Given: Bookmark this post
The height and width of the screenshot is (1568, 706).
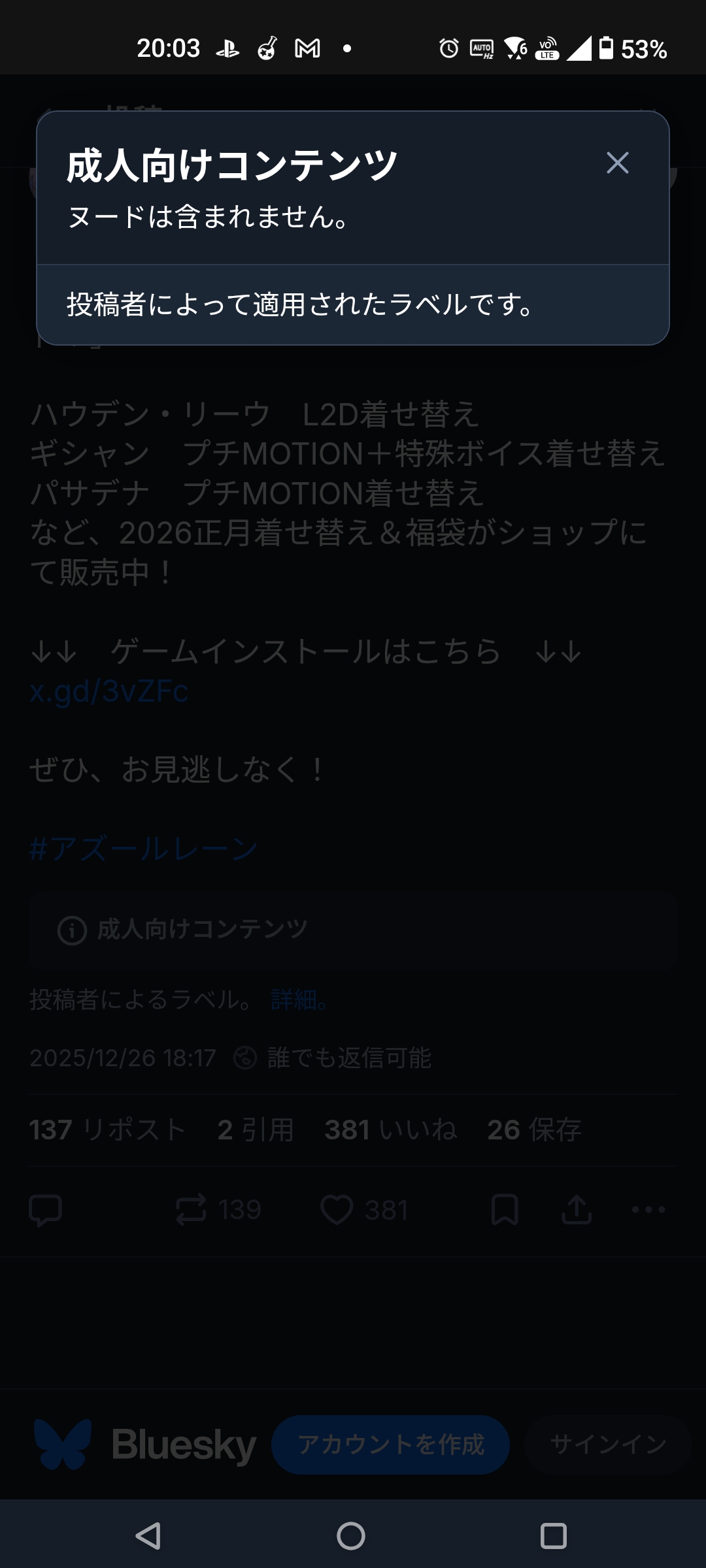Looking at the screenshot, I should (505, 1210).
